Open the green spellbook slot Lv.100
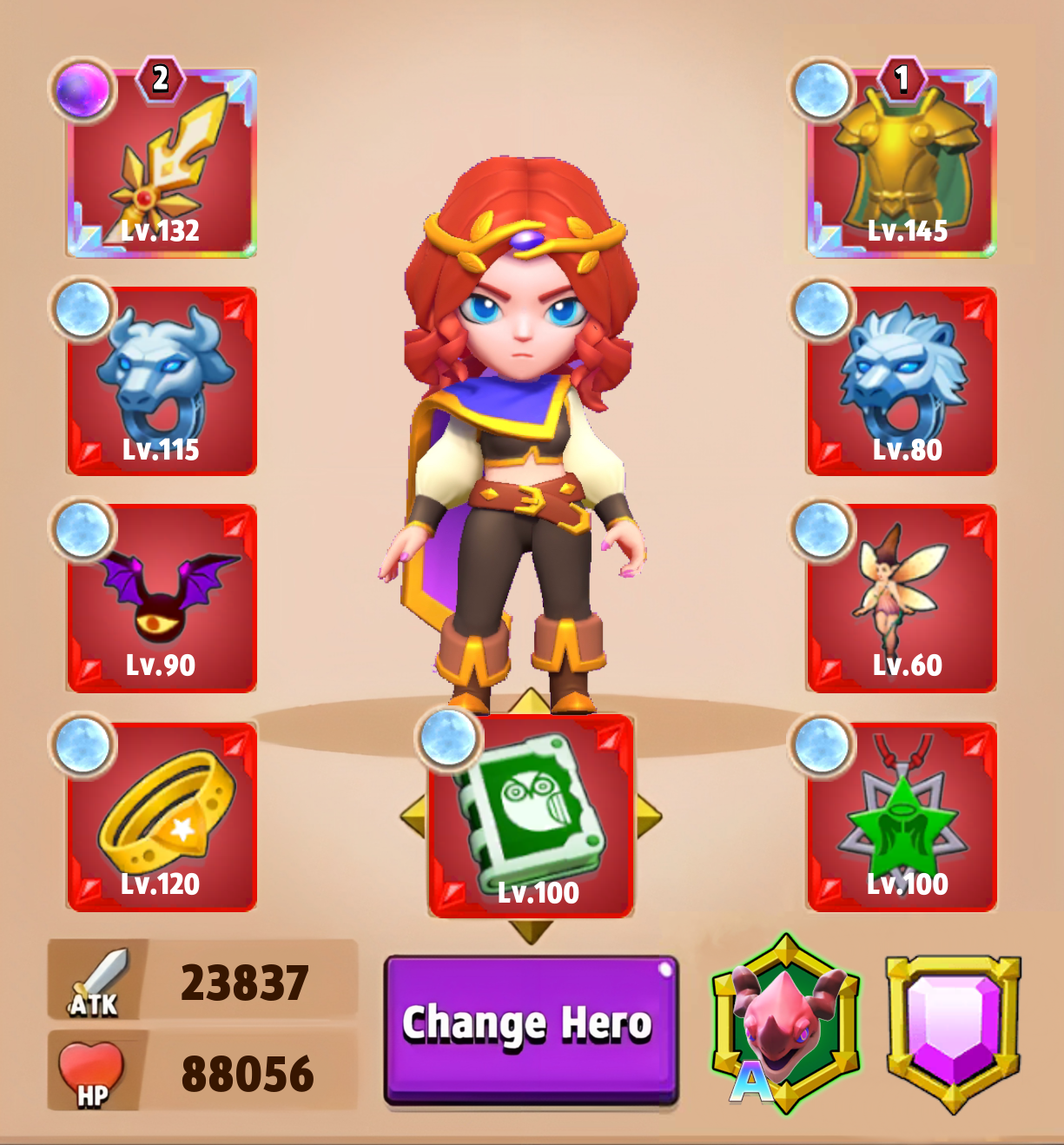Screen dimensions: 1064x1145 tap(531, 818)
